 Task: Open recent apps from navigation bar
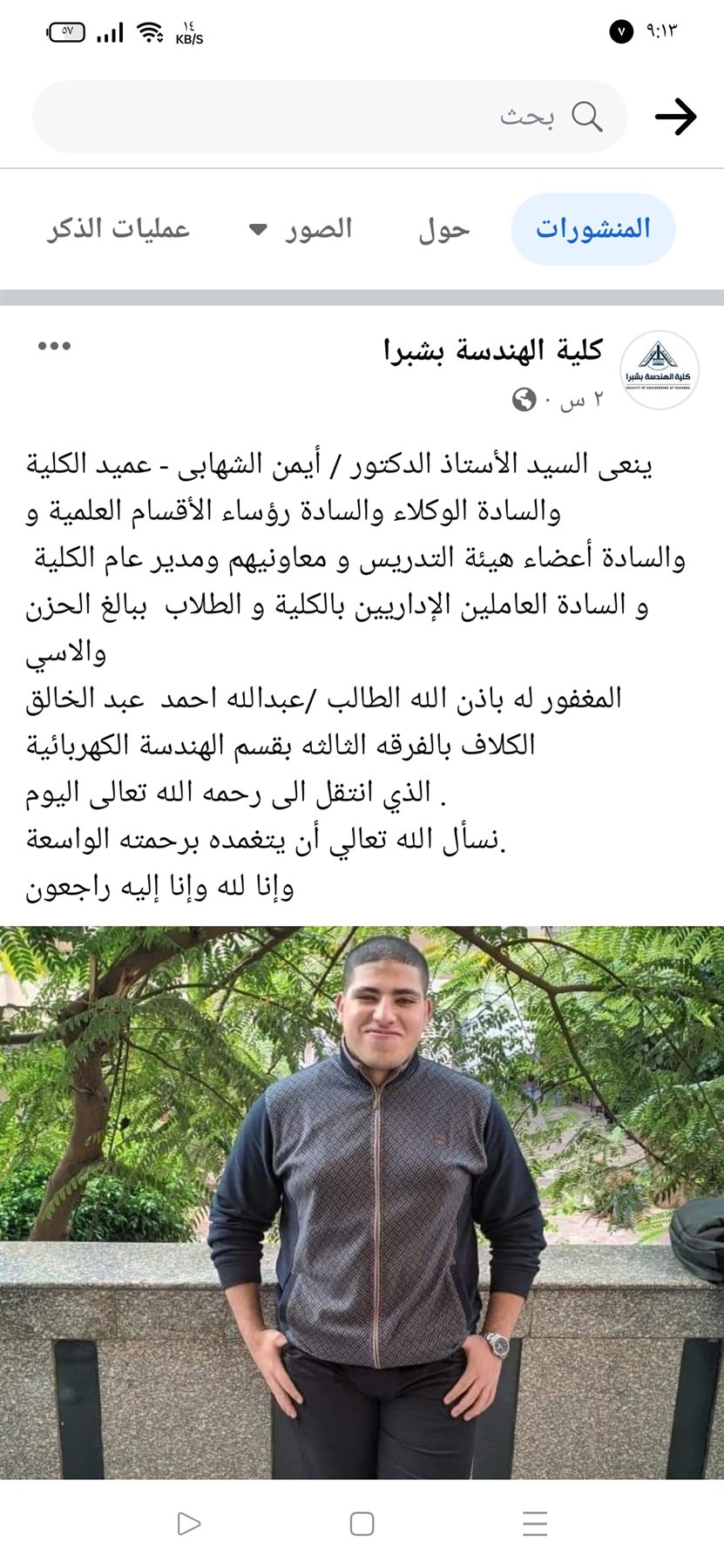click(535, 1524)
